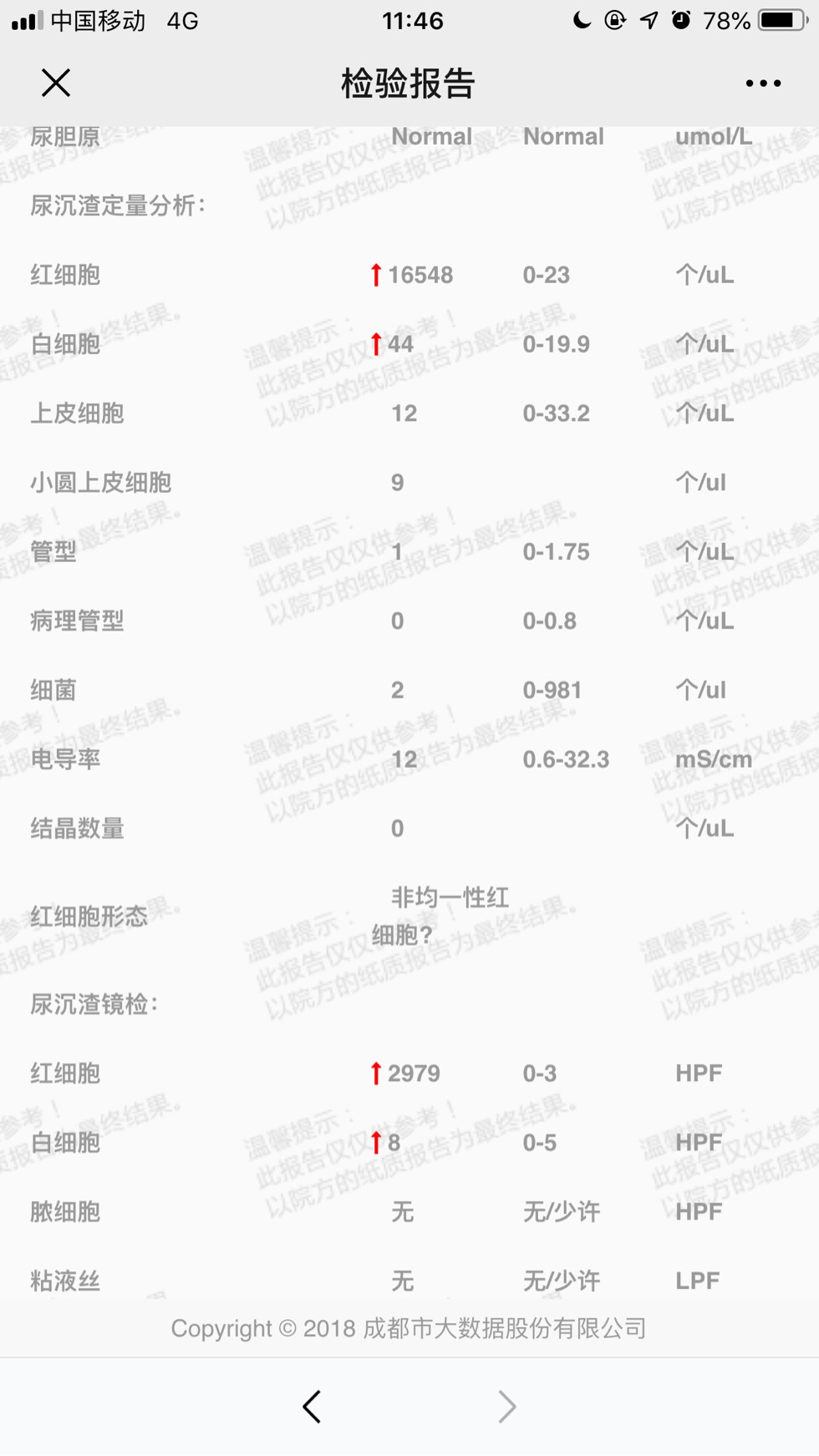Close the 检验报告 page
The width and height of the screenshot is (819, 1456).
56,83
